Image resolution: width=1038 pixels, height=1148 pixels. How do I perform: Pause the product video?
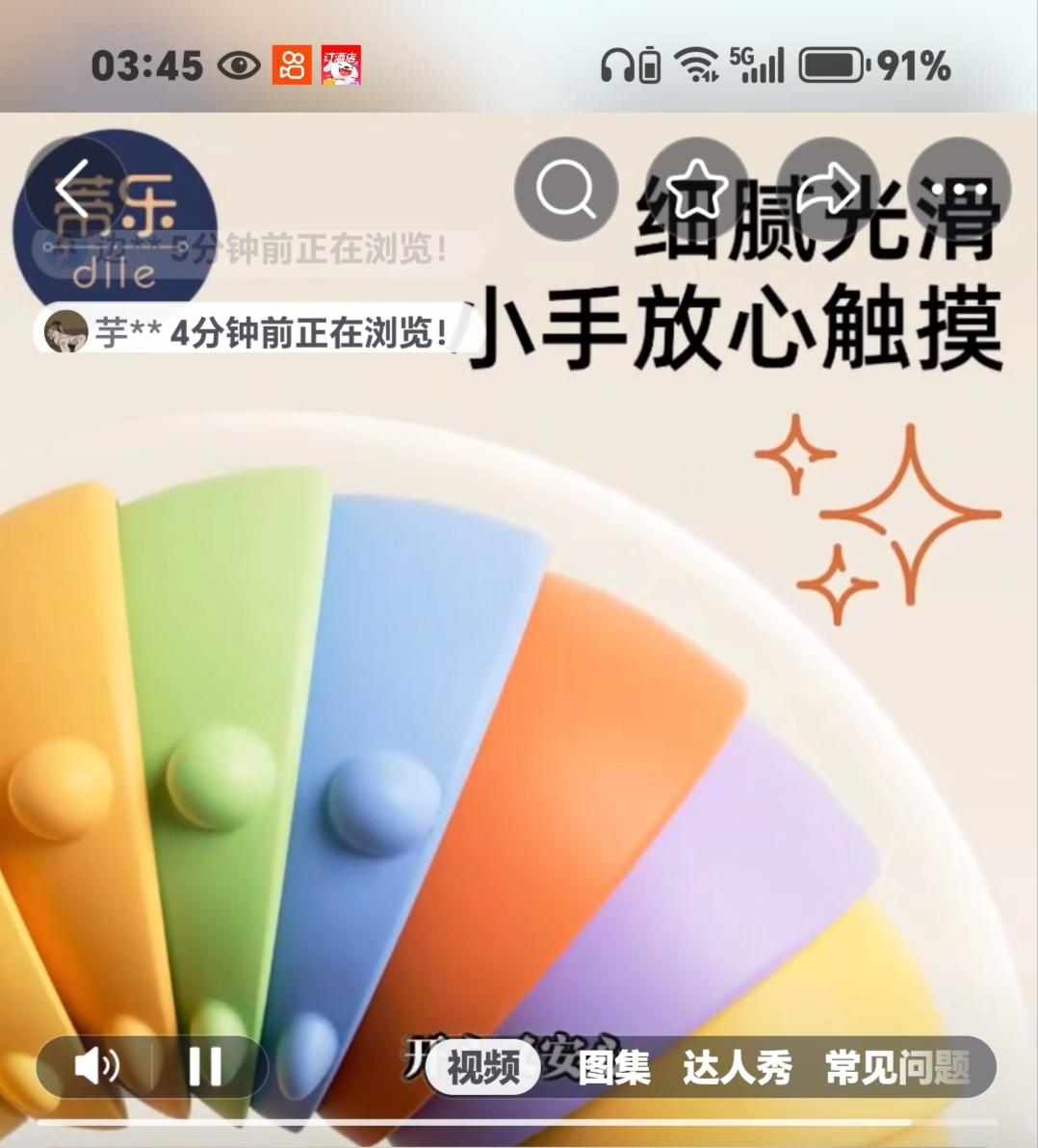[205, 1066]
